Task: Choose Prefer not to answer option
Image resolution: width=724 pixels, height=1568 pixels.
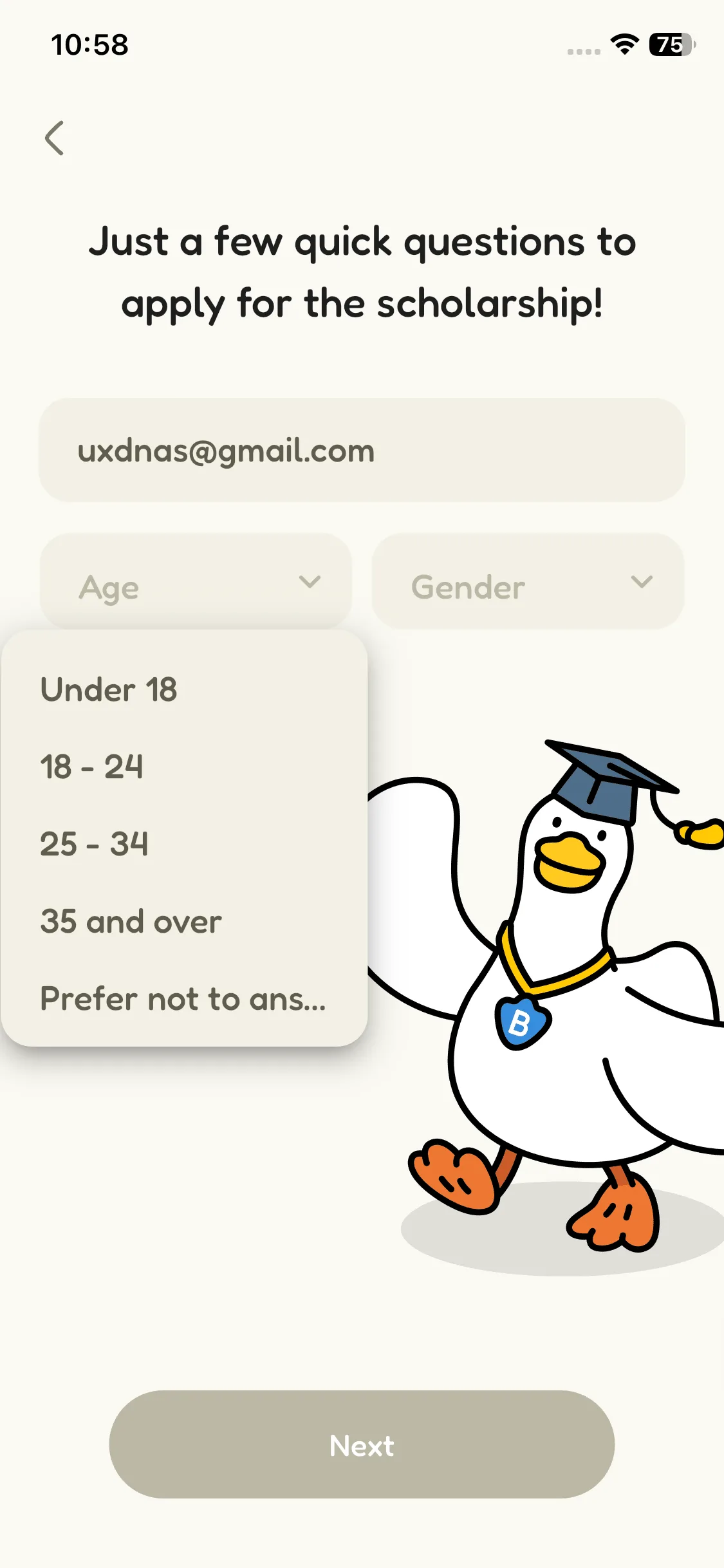Action: click(184, 998)
